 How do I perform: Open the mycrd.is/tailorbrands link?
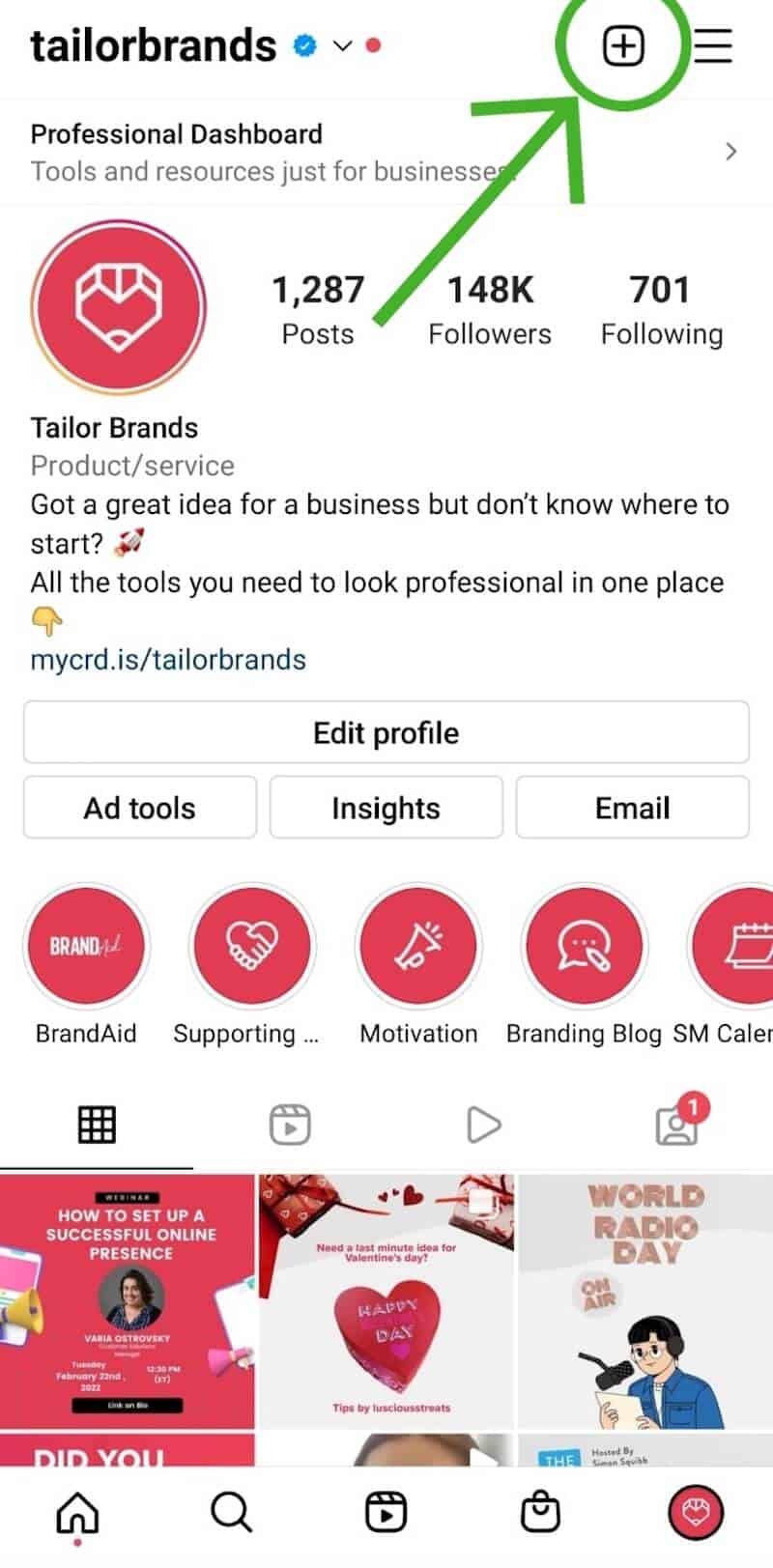[168, 660]
